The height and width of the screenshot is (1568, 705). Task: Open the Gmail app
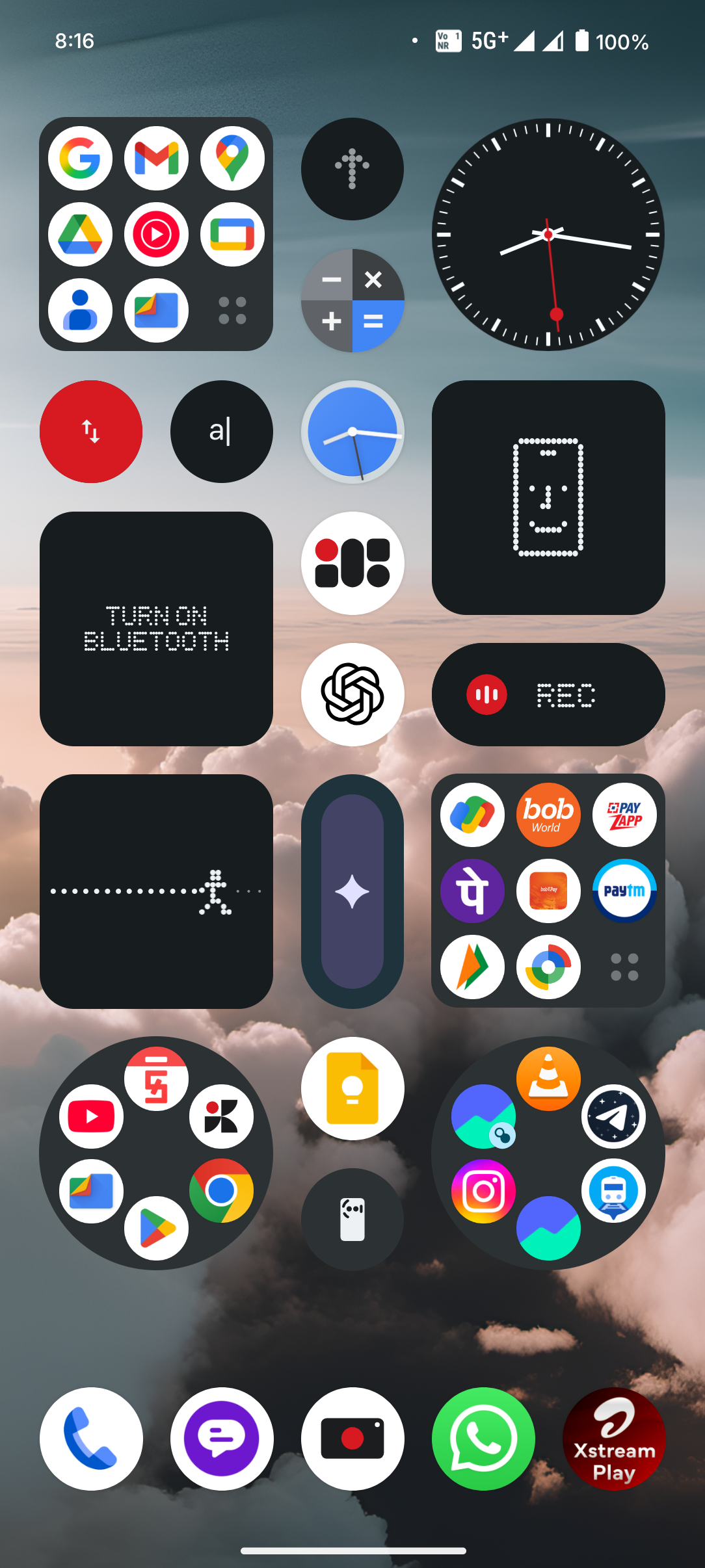point(156,158)
